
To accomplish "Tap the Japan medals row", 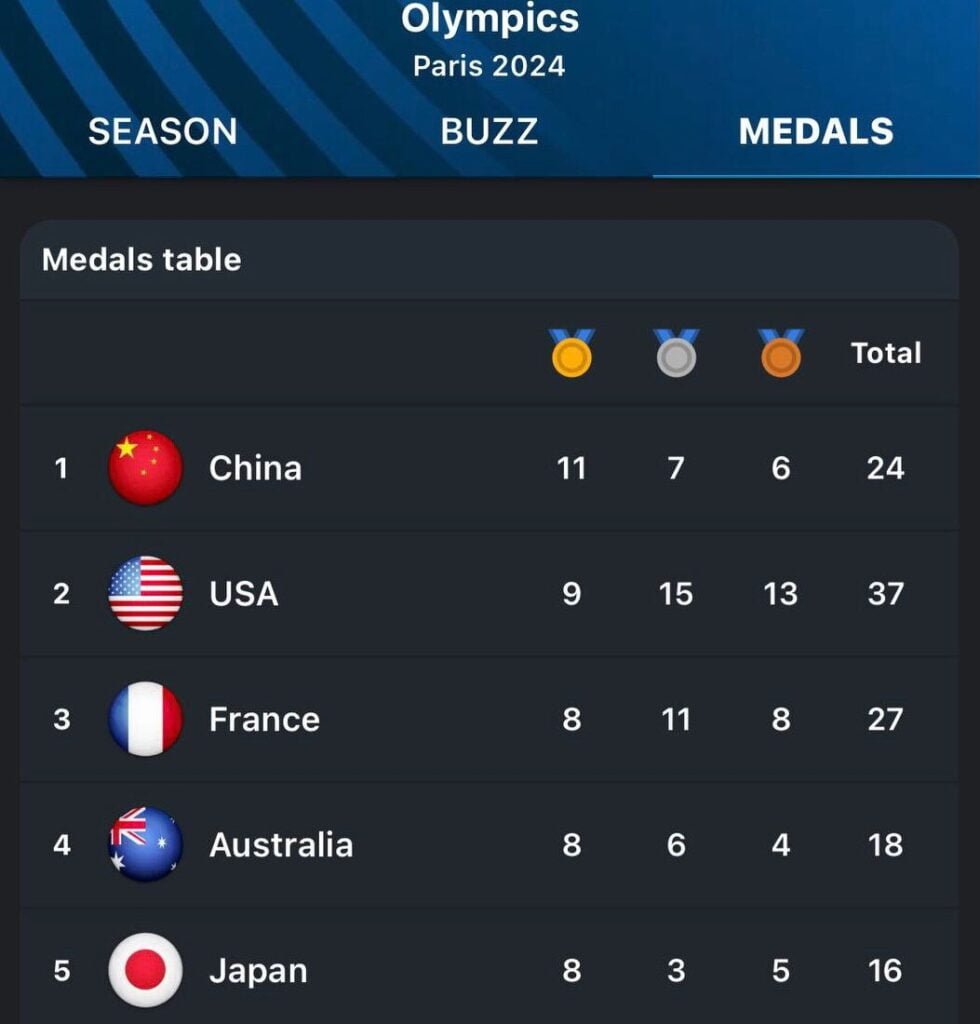I will [489, 970].
